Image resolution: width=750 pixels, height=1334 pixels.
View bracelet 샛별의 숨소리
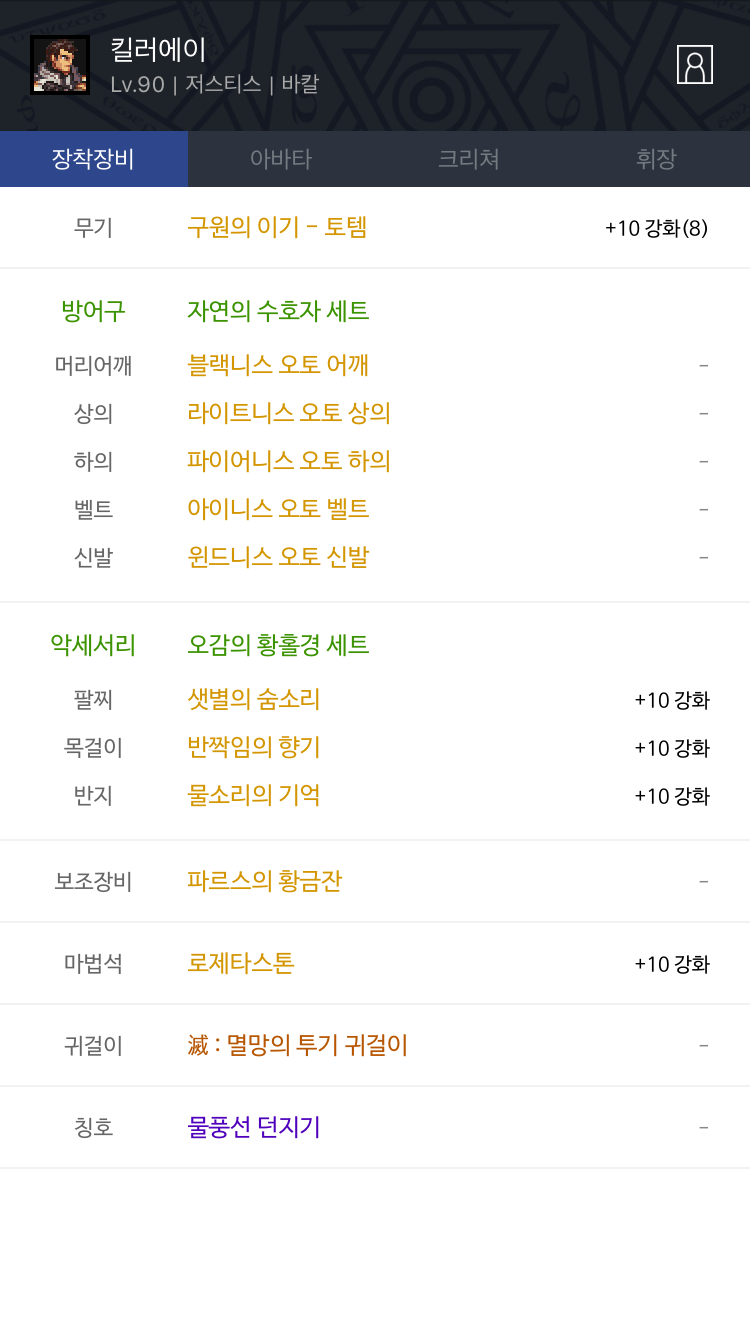[x=254, y=699]
